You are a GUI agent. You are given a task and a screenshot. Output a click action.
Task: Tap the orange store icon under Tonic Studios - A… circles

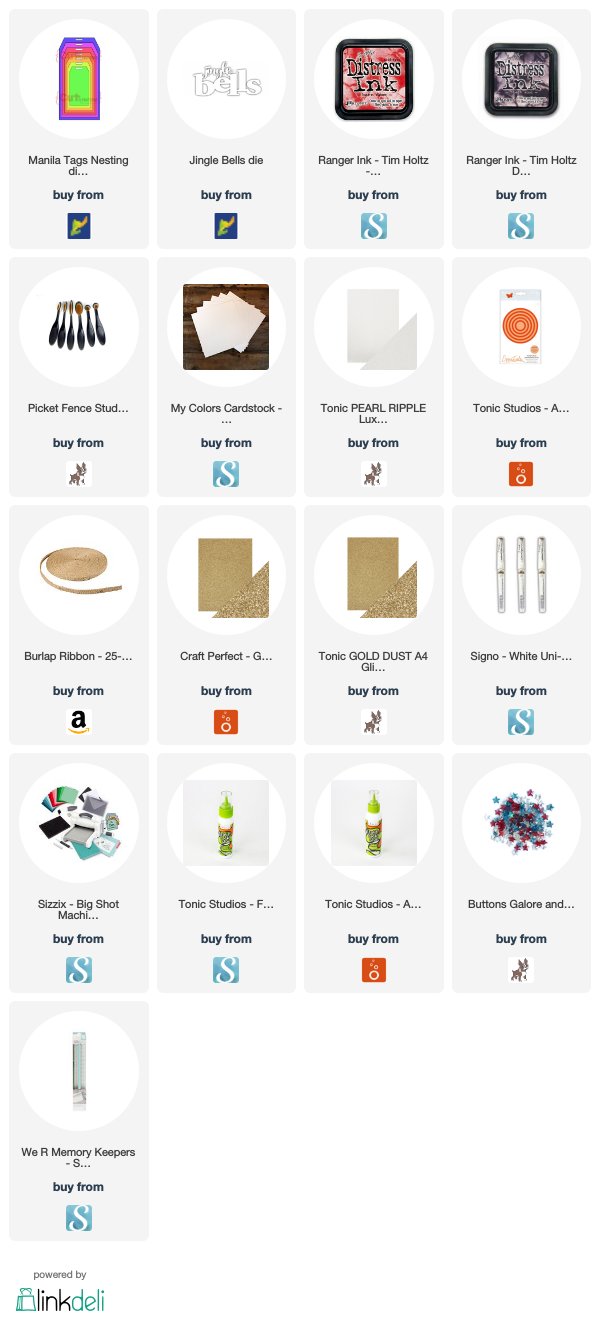521,473
